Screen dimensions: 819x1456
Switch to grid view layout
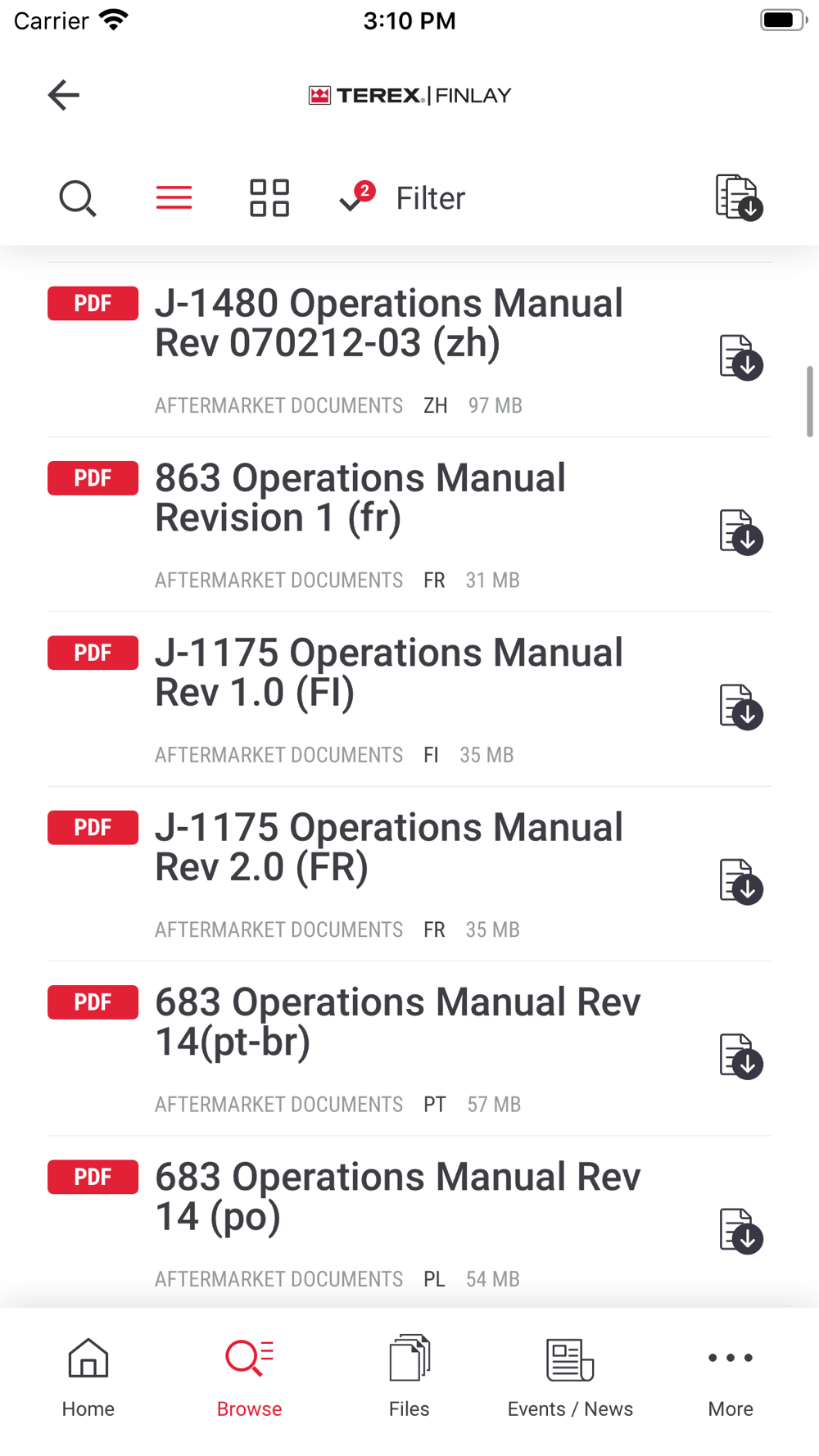tap(269, 198)
